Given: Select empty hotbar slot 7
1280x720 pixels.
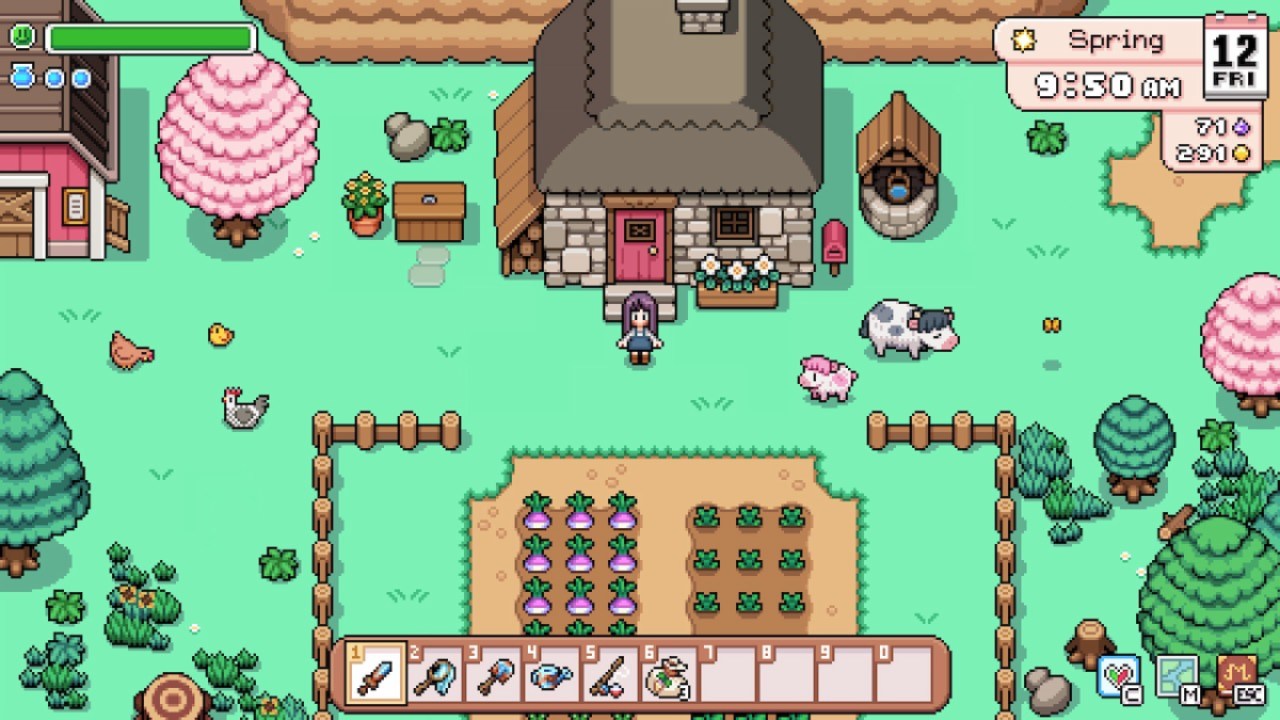Looking at the screenshot, I should [728, 674].
